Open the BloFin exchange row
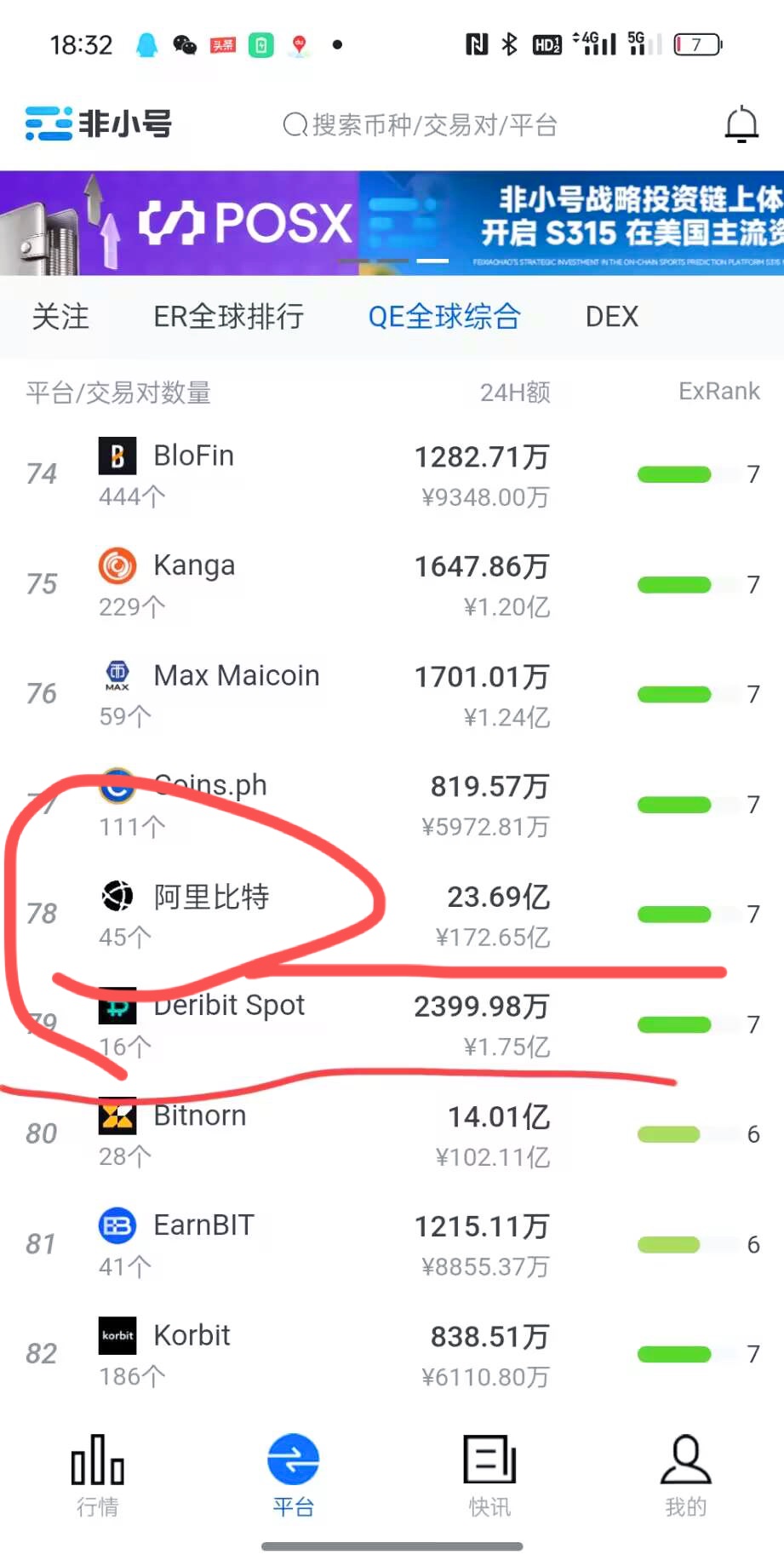The height and width of the screenshot is (1566, 784). click(392, 474)
